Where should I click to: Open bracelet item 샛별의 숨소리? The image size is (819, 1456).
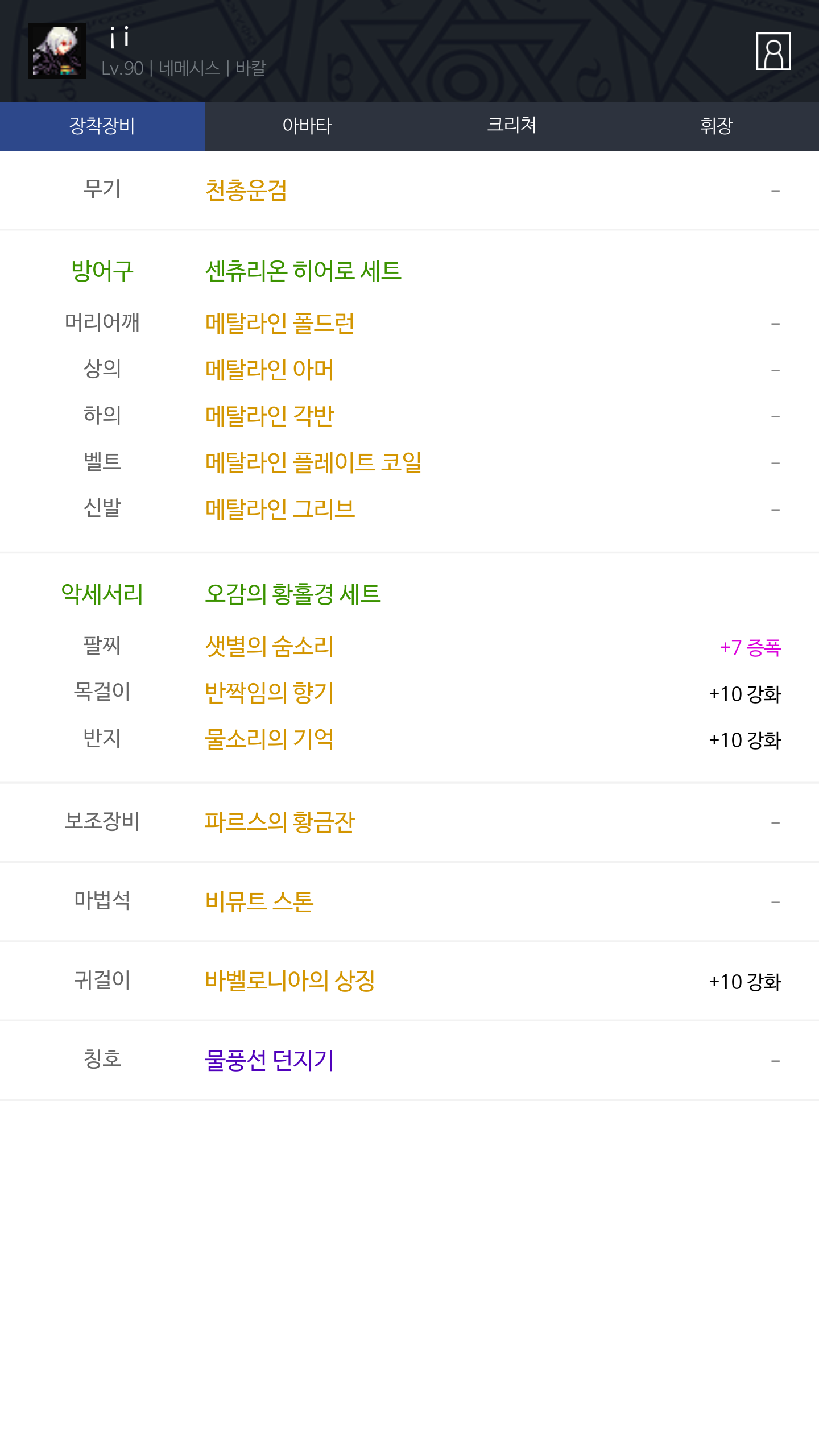click(269, 647)
